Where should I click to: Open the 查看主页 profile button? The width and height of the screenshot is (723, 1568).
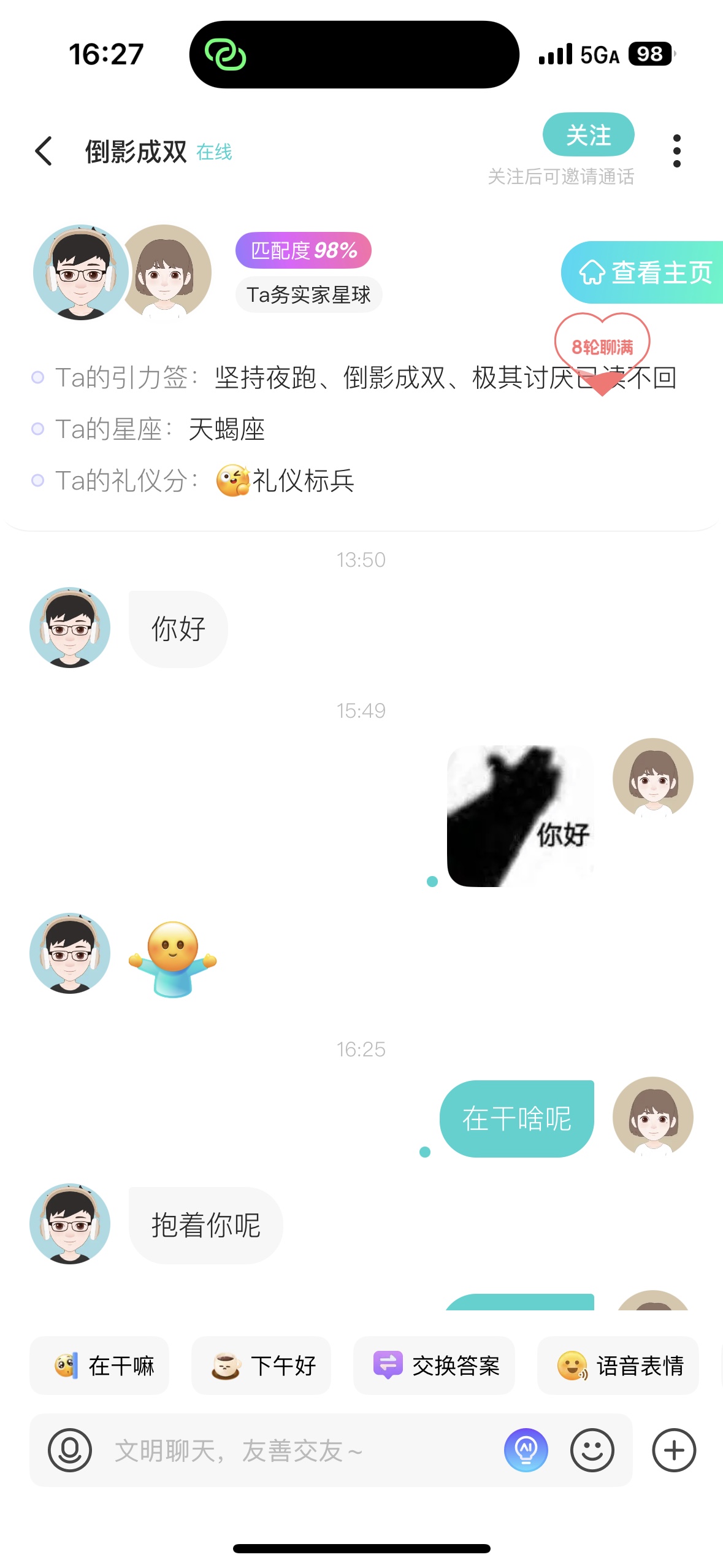click(x=642, y=272)
